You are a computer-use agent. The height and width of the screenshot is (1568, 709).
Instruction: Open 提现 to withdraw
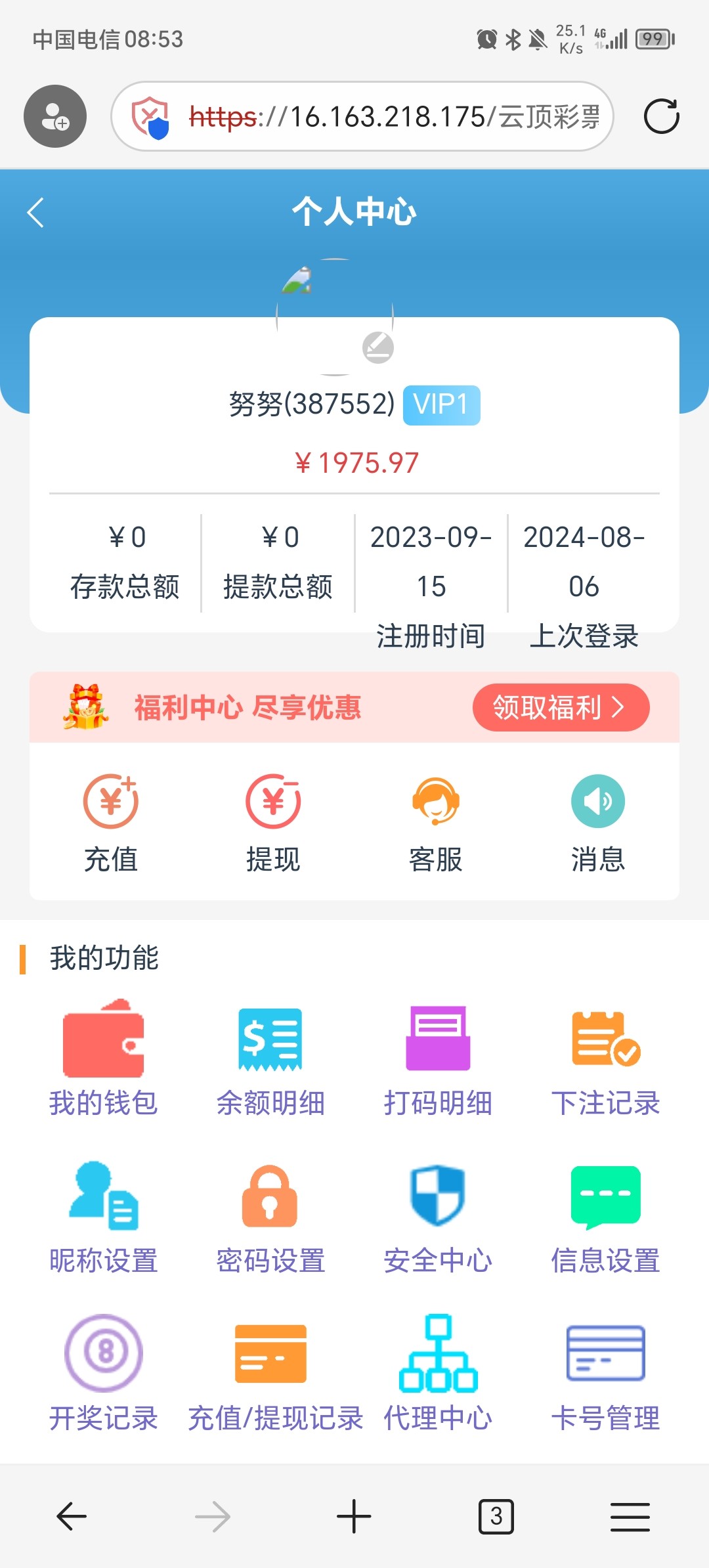click(273, 822)
